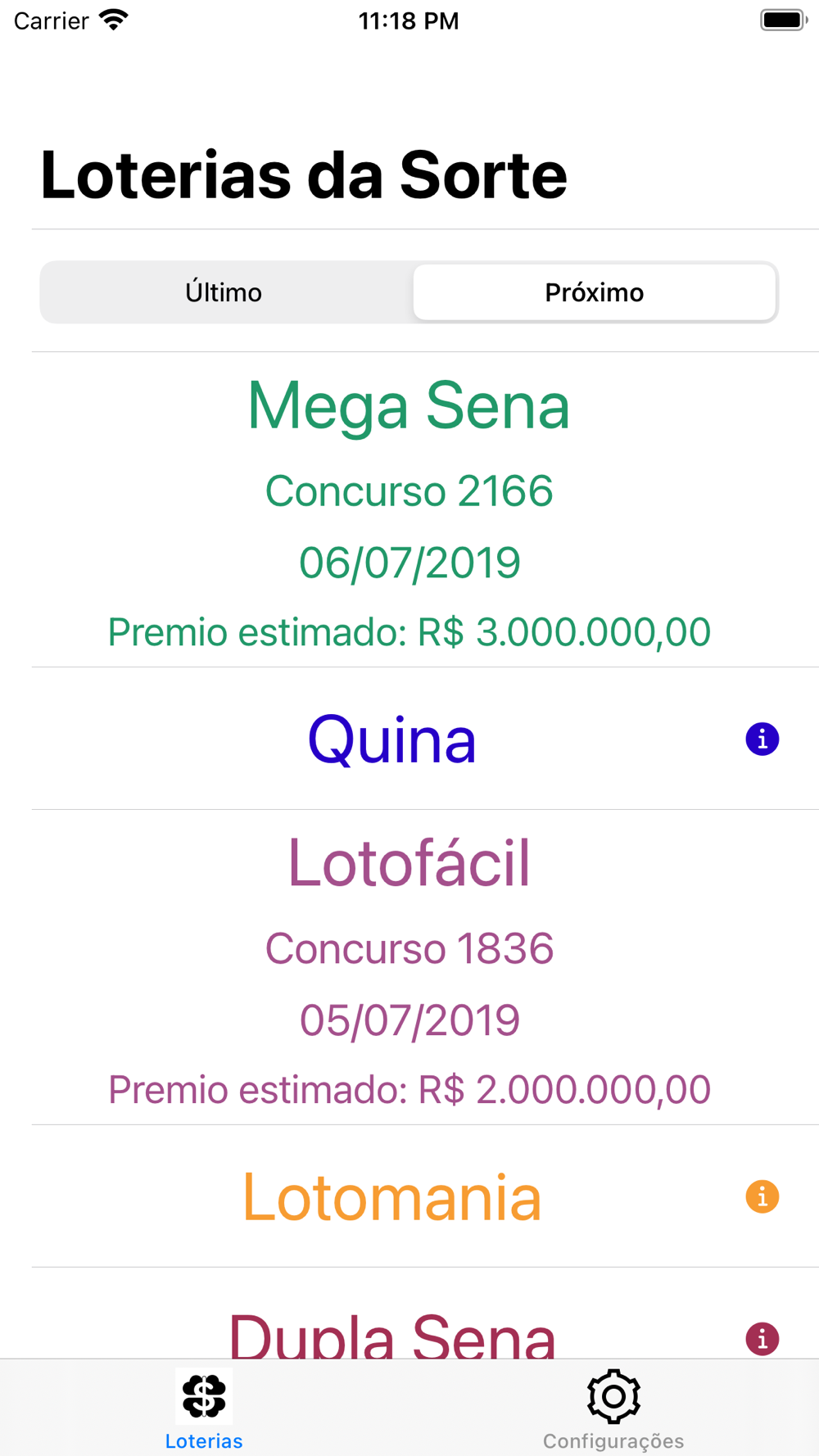
Task: Open the Quina lottery row
Action: (x=409, y=739)
